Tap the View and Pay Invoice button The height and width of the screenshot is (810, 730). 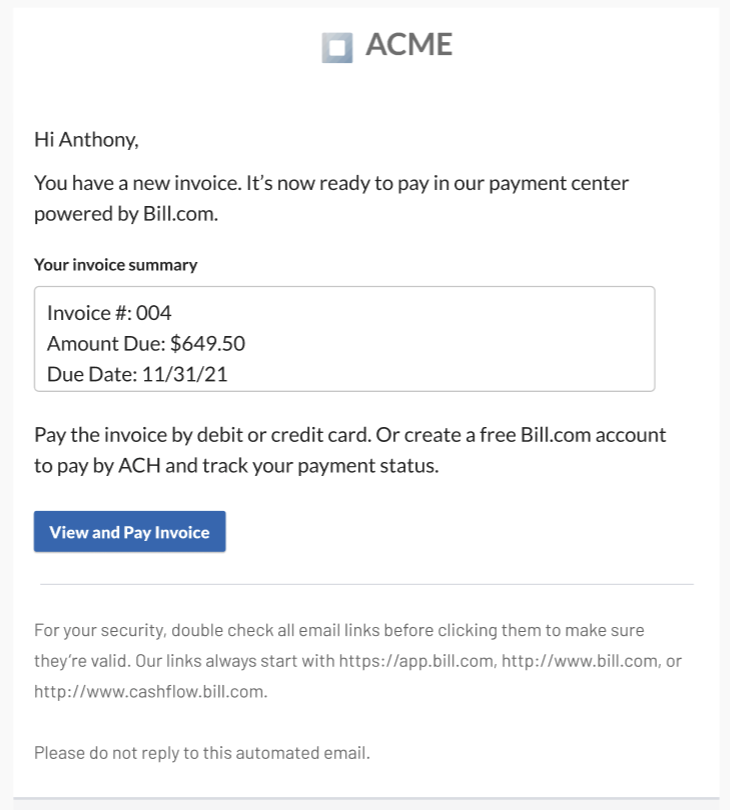(x=130, y=532)
